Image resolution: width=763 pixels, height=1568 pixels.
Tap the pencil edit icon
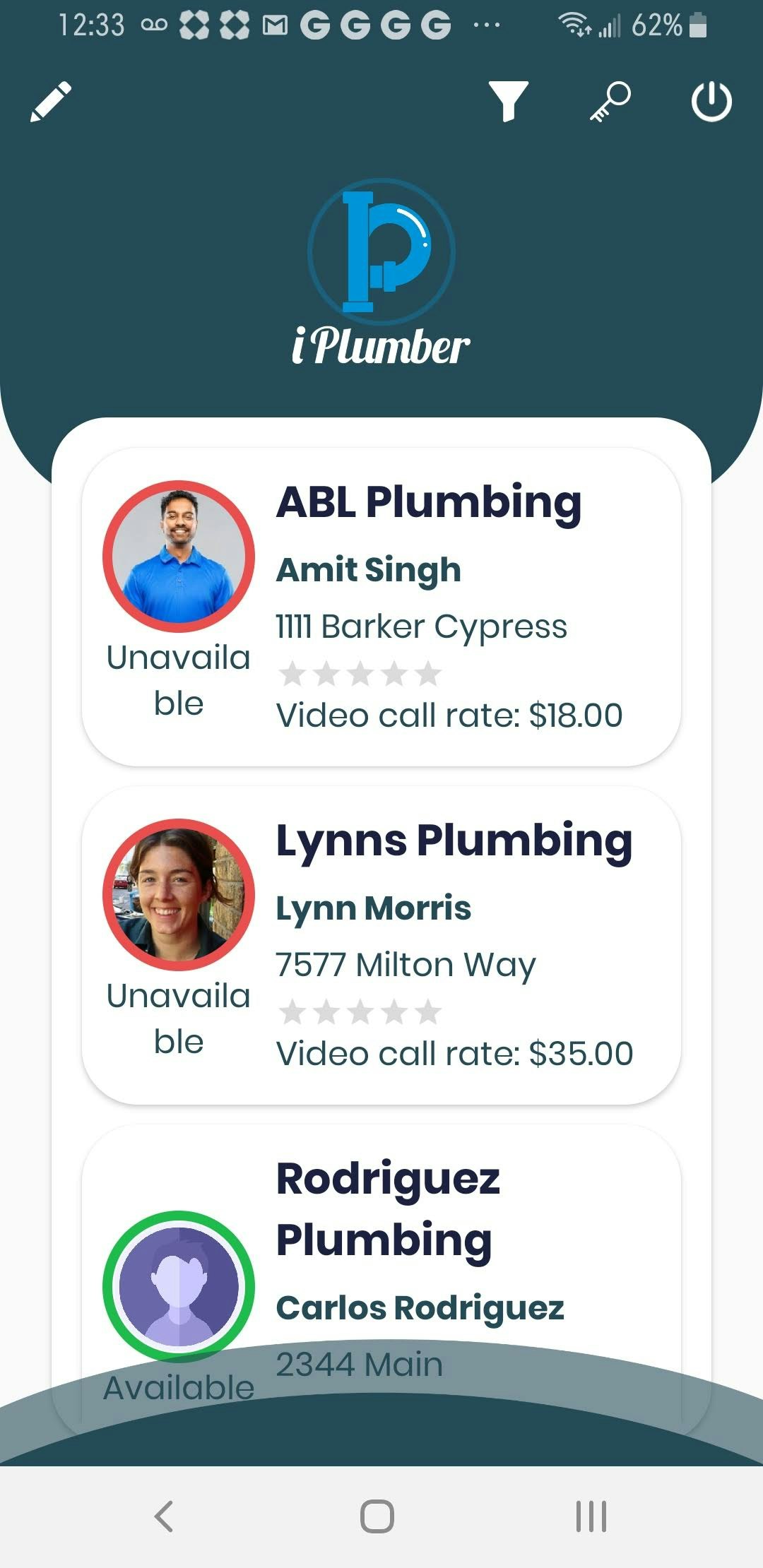point(51,102)
